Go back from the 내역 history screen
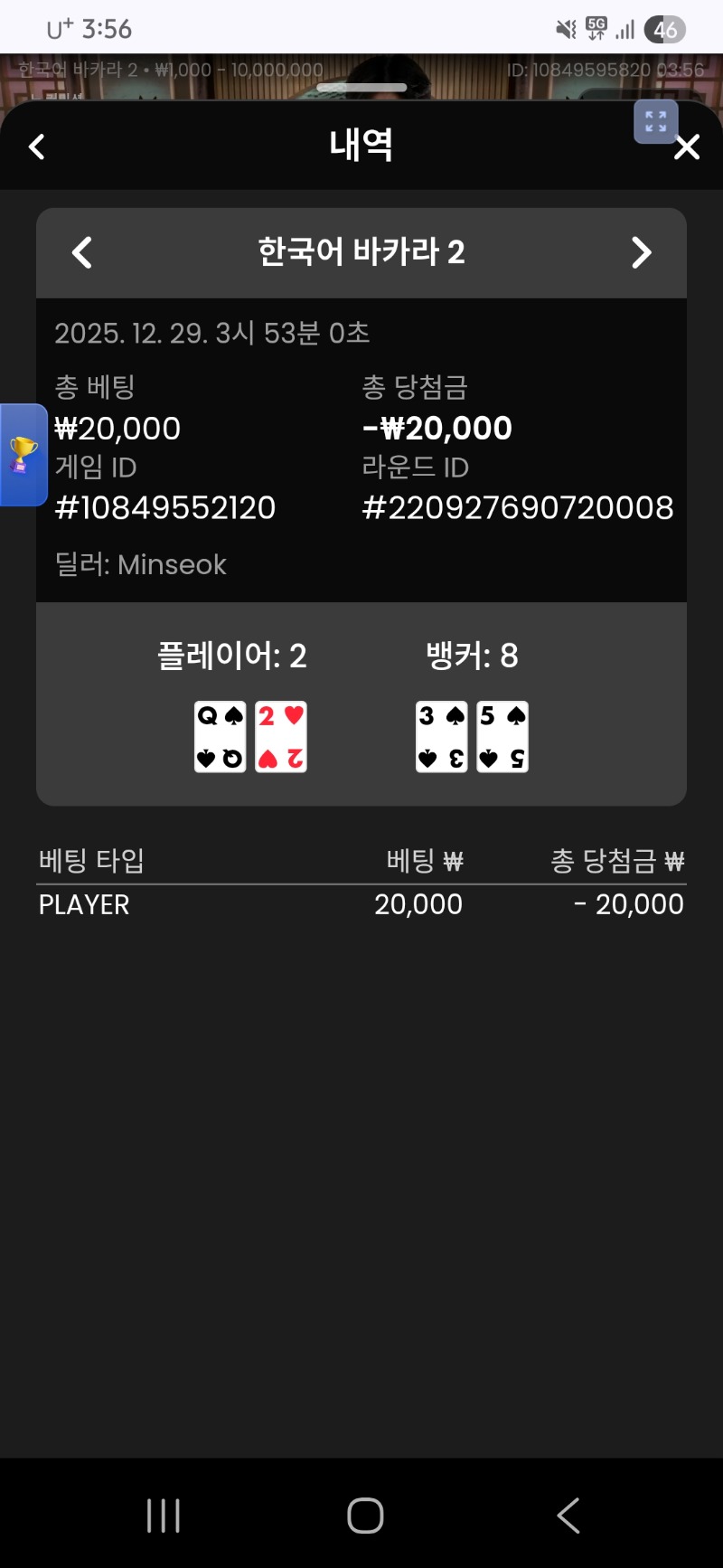 37,146
